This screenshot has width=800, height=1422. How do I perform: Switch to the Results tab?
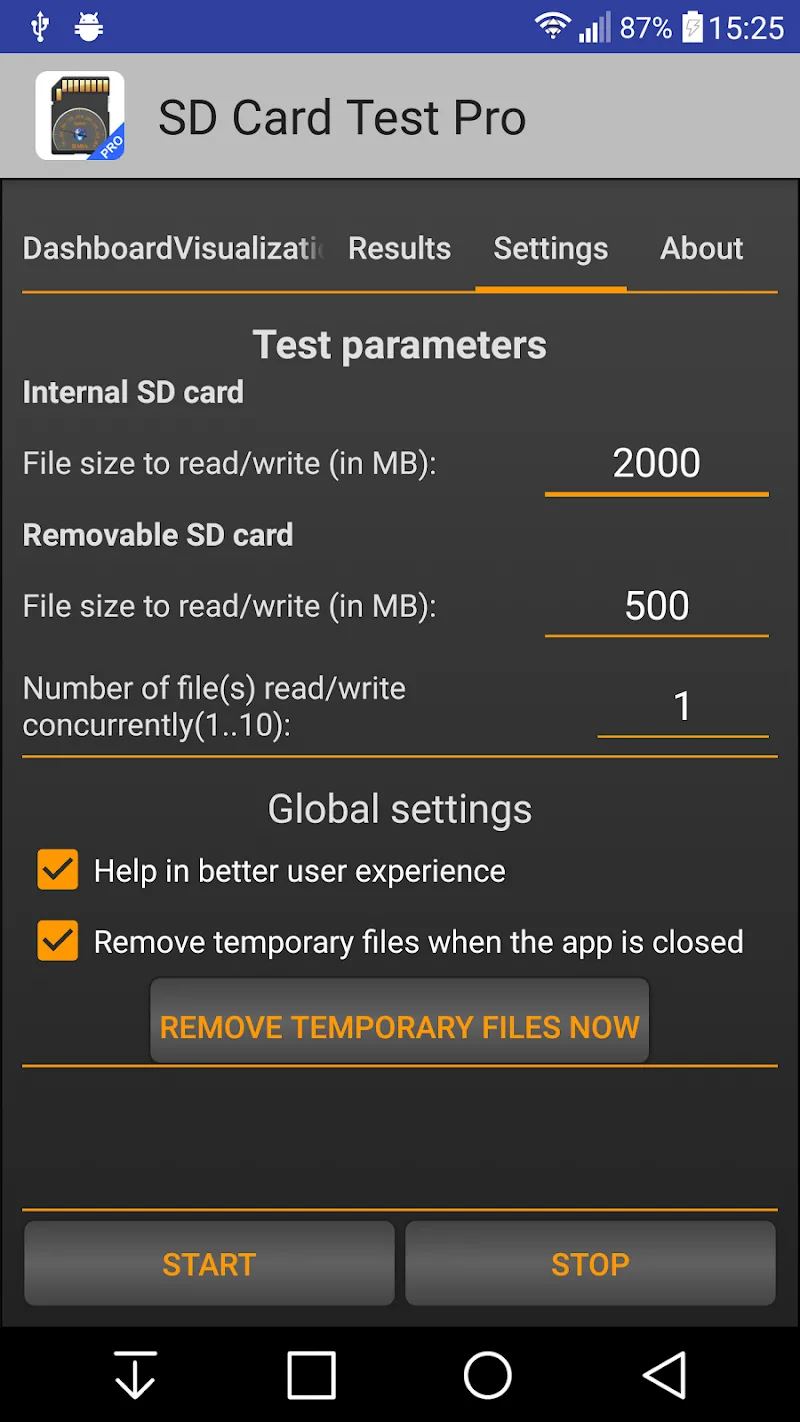[x=399, y=248]
